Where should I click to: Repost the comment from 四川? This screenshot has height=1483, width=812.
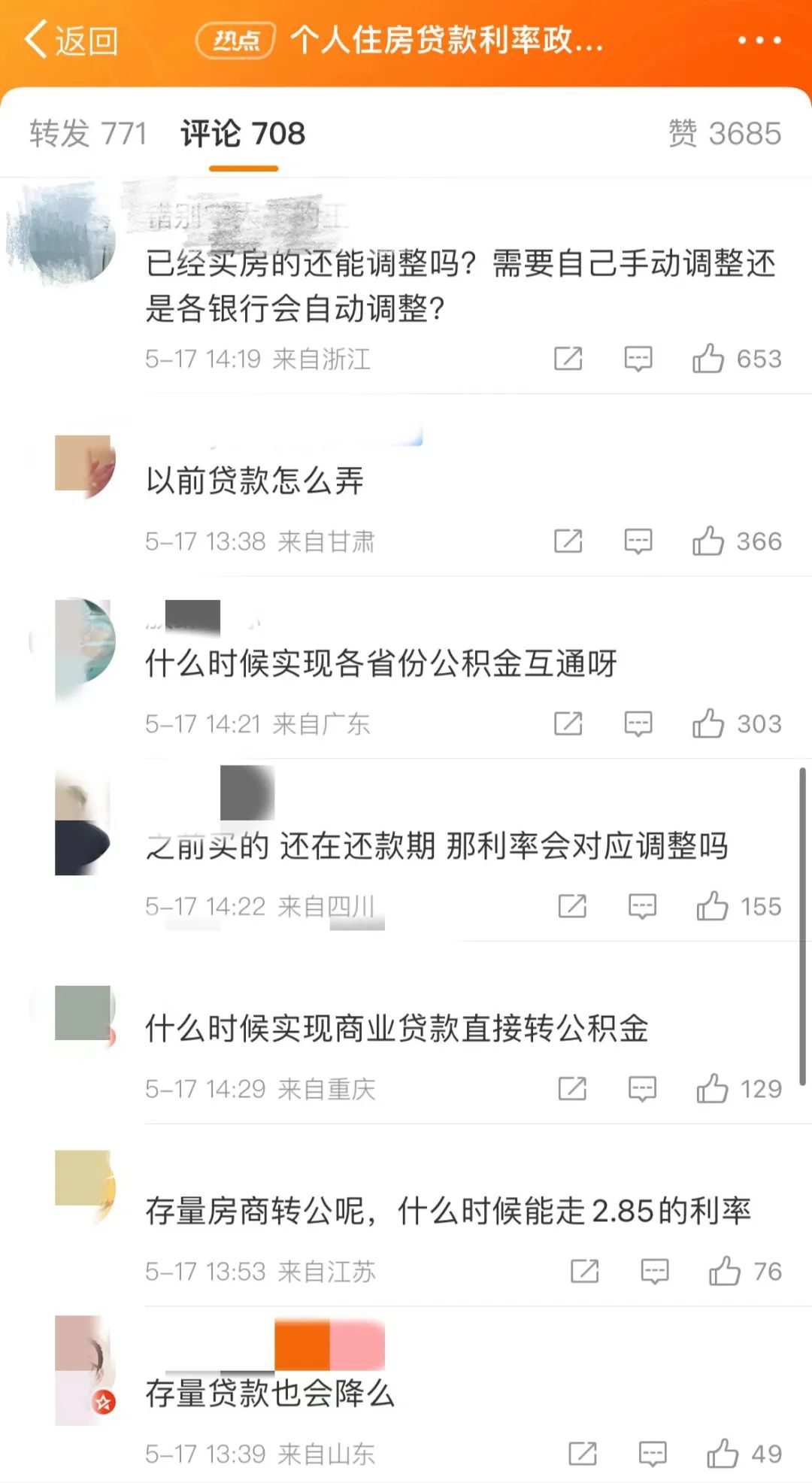pos(572,906)
